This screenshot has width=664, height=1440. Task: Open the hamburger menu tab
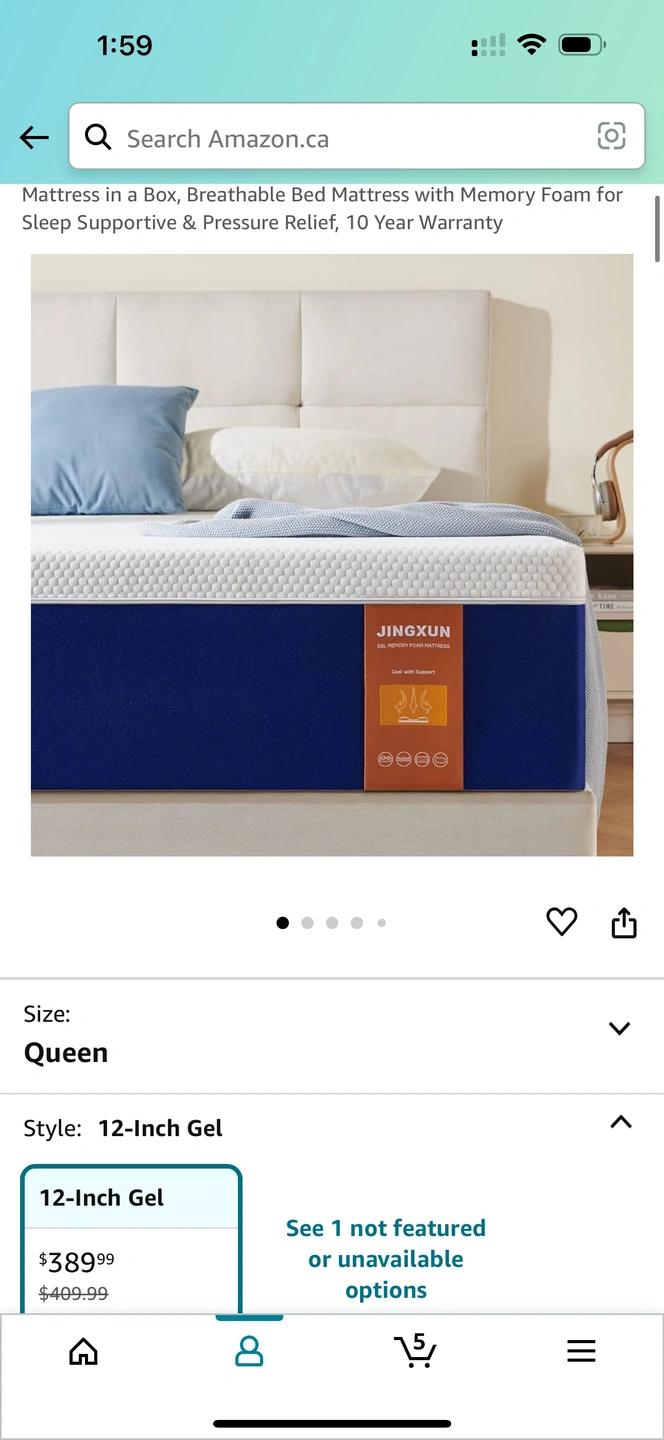(x=581, y=1352)
